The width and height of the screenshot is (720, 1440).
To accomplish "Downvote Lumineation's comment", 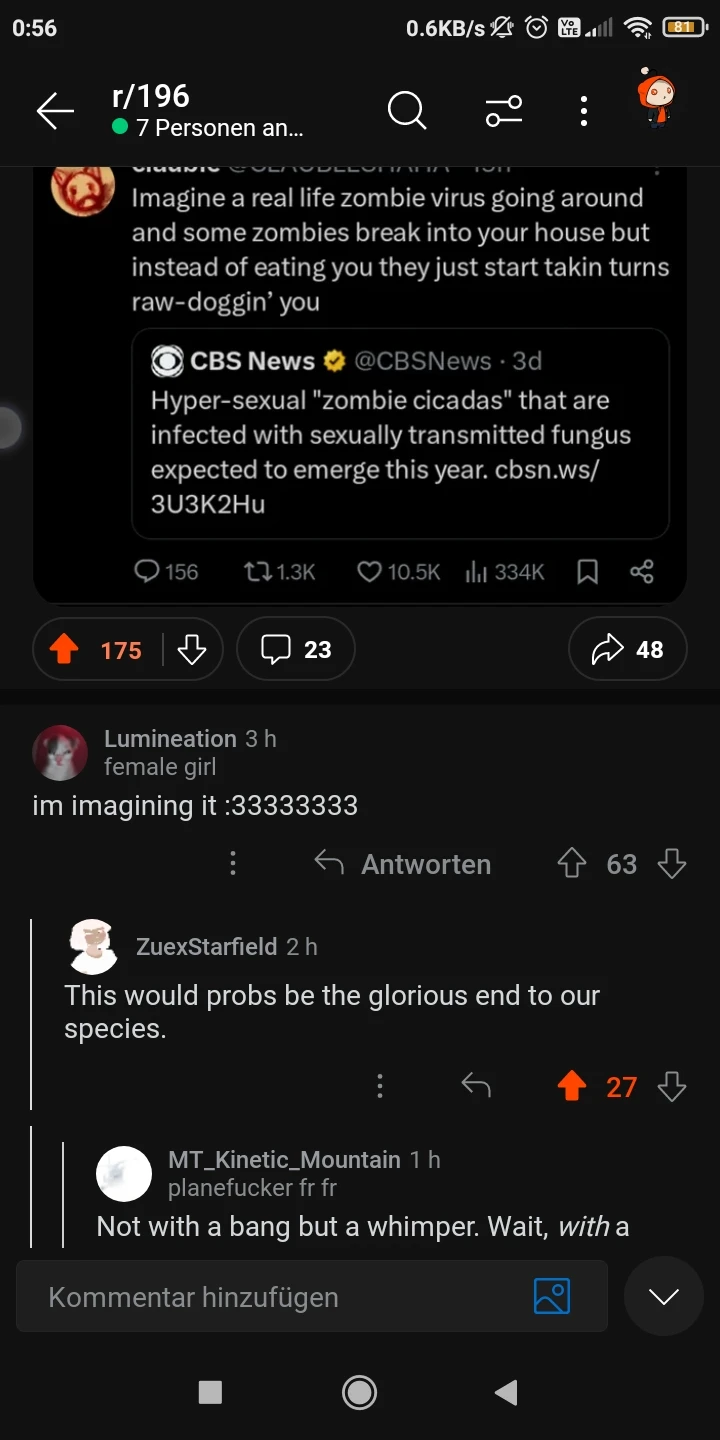I will pos(672,864).
